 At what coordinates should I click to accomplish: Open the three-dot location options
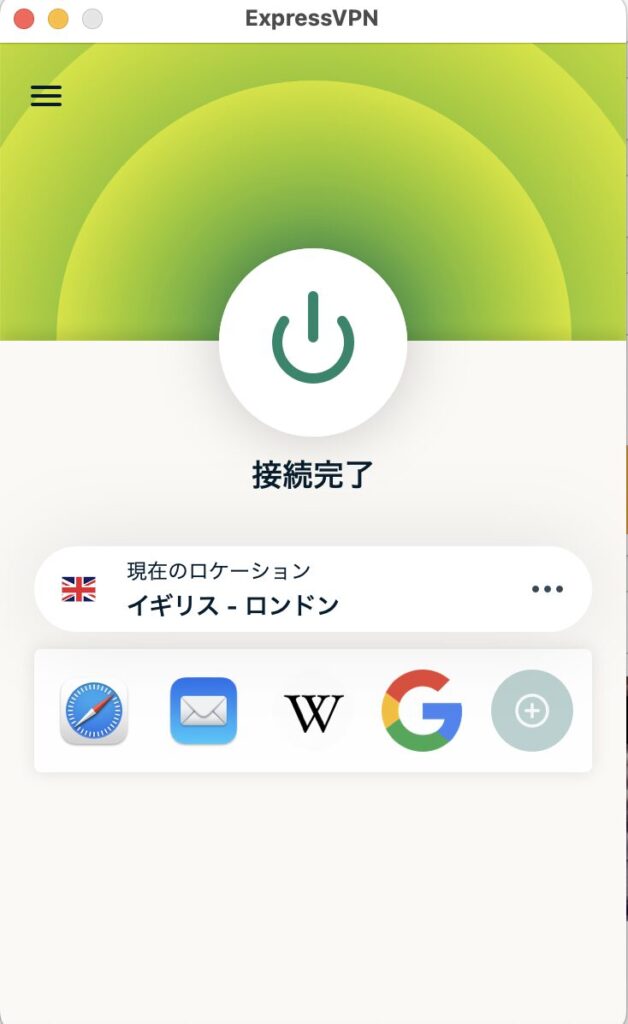[547, 589]
